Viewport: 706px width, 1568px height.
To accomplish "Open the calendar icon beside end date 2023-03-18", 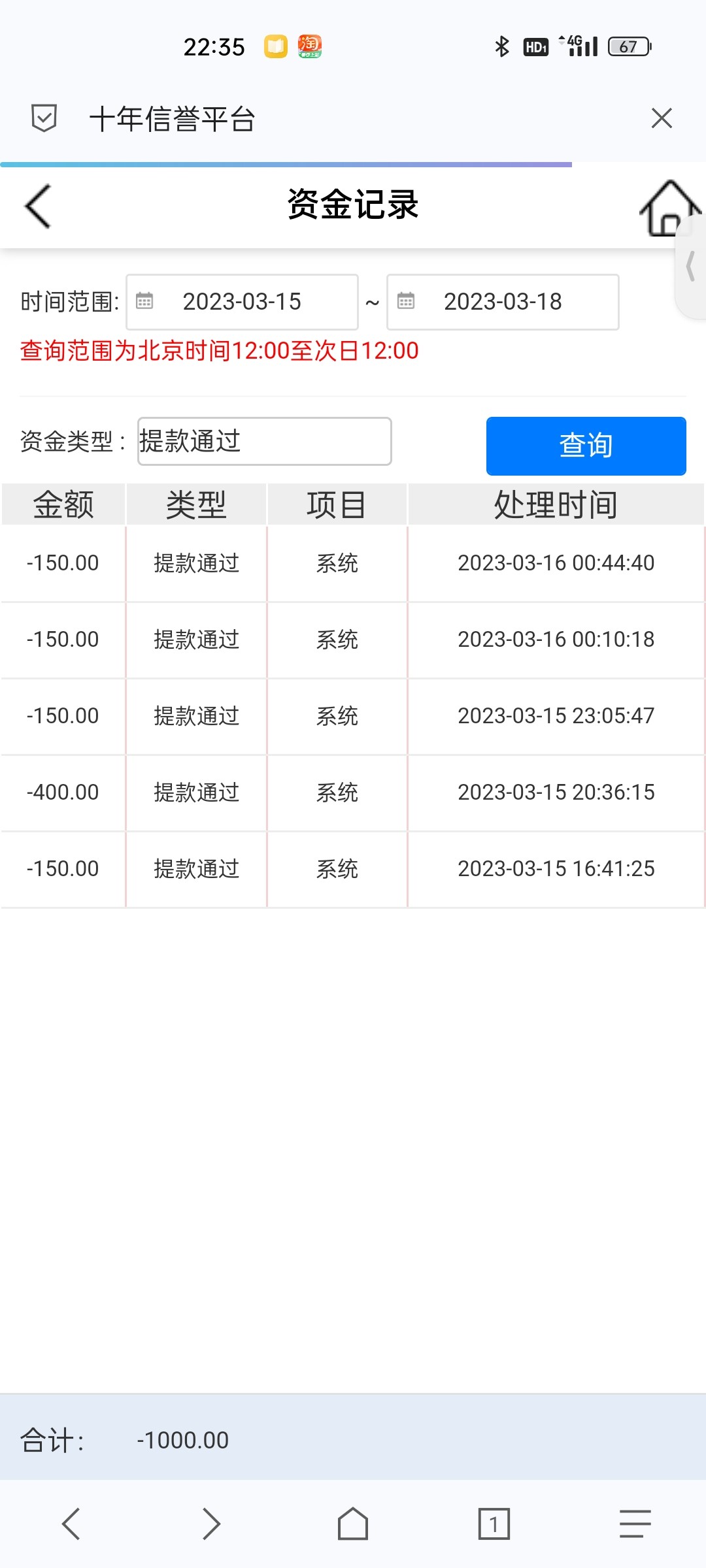I will coord(406,301).
